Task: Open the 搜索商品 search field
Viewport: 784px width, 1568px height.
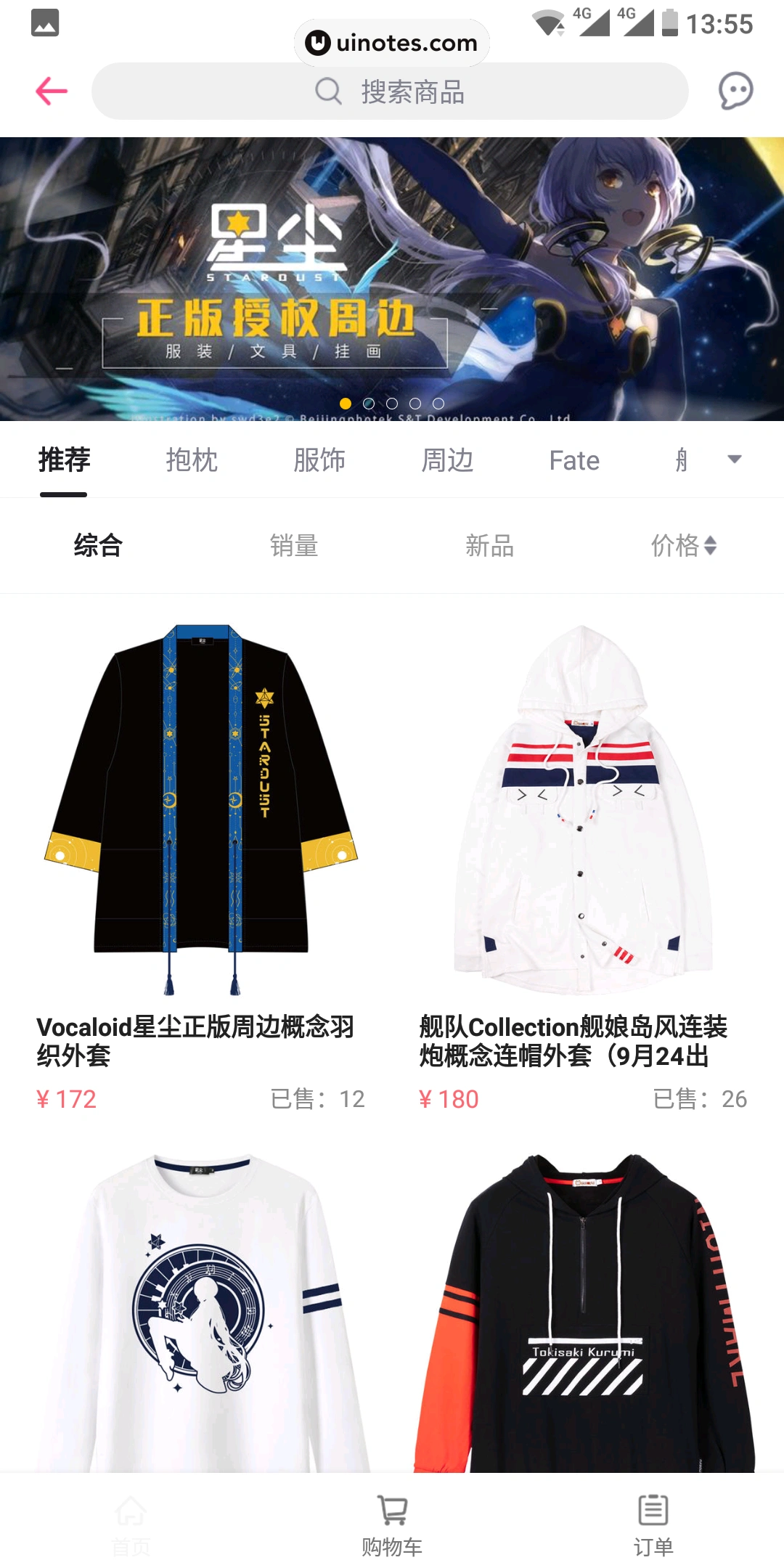Action: [x=390, y=91]
